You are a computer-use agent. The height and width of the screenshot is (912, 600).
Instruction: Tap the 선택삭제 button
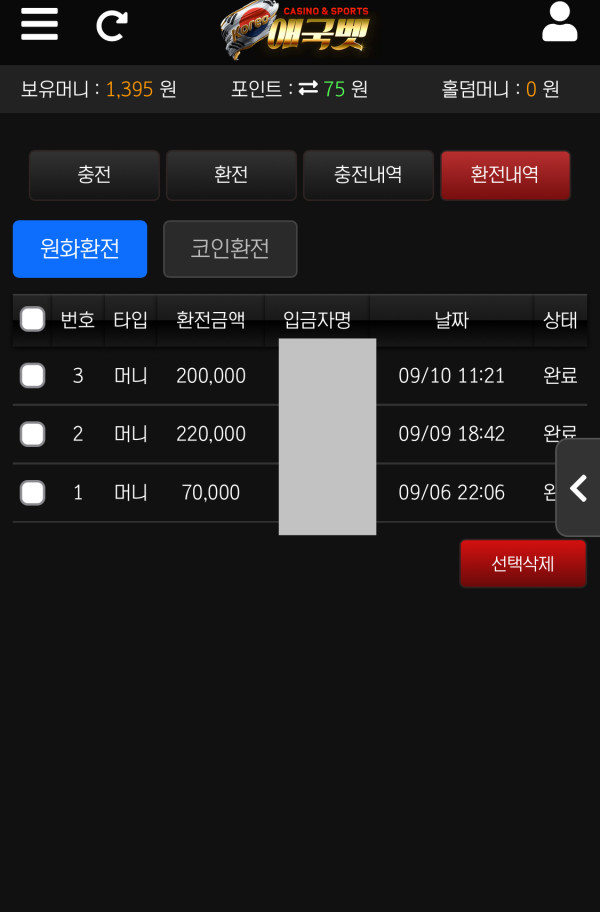click(x=522, y=564)
